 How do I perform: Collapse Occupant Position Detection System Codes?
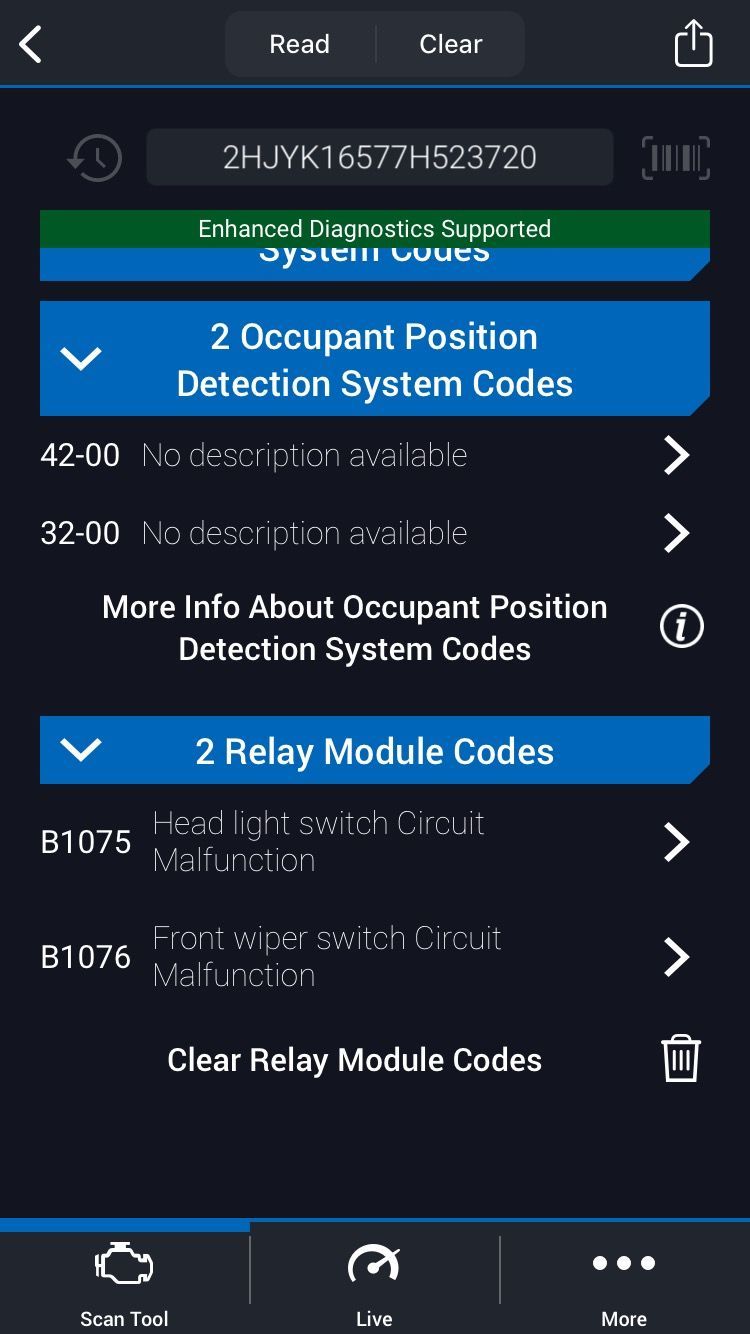[81, 358]
